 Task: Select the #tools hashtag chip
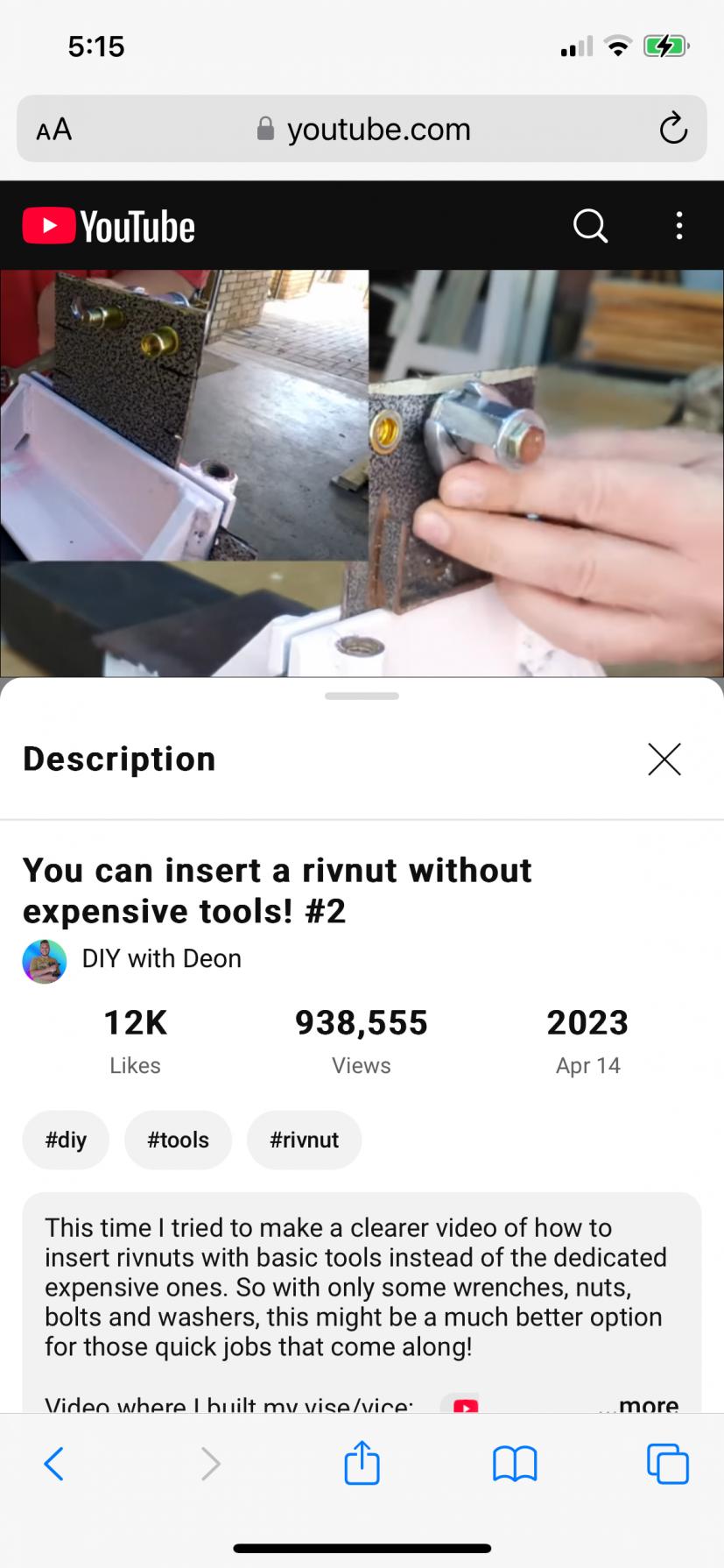point(178,1140)
